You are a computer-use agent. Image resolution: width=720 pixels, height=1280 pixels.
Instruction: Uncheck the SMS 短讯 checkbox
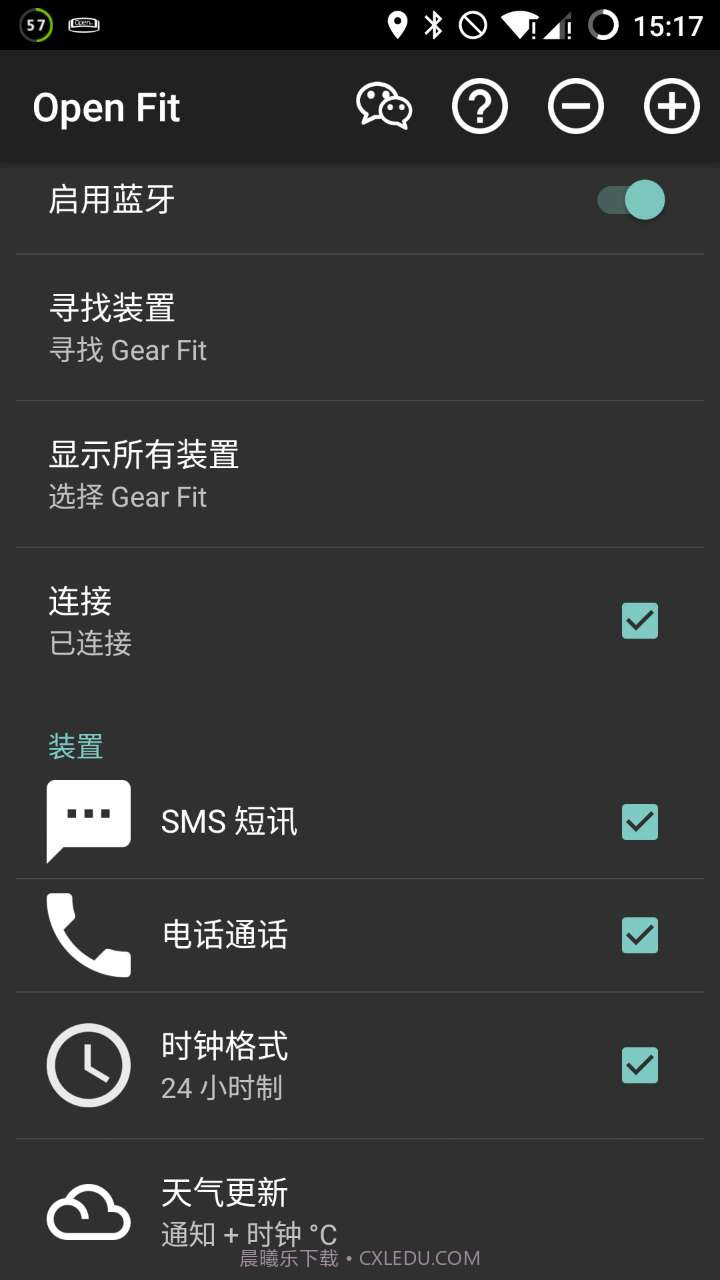pyautogui.click(x=639, y=822)
